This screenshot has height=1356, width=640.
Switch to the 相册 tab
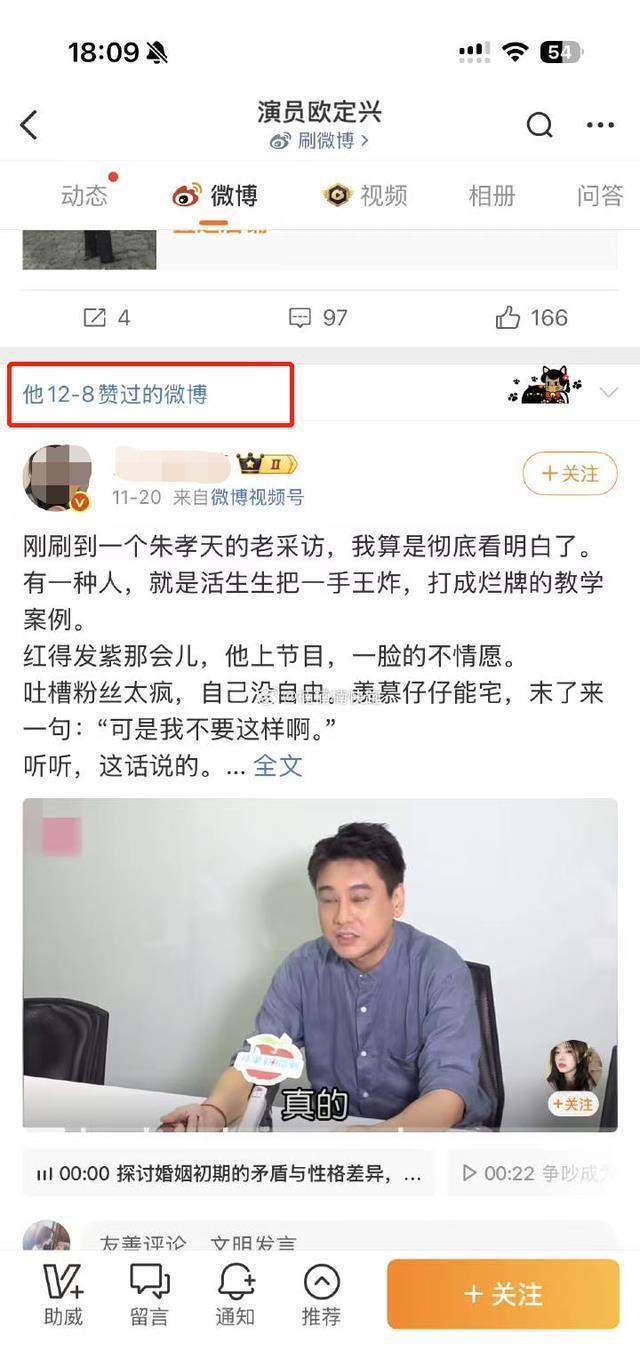point(492,195)
